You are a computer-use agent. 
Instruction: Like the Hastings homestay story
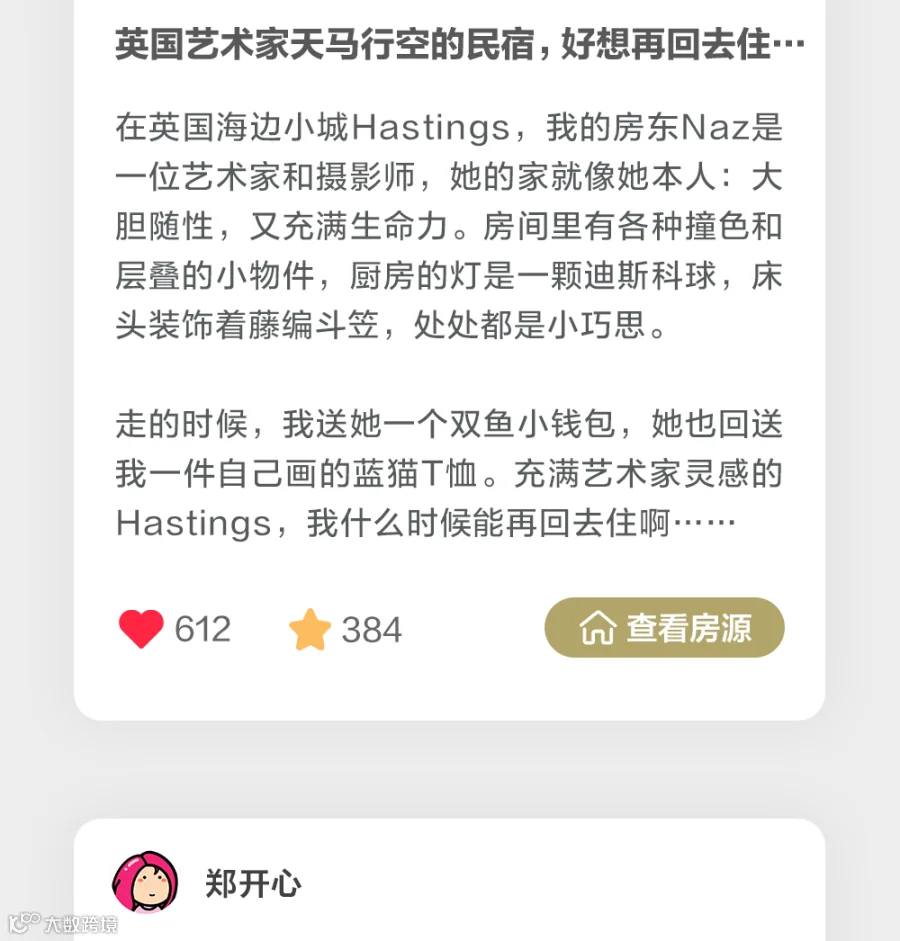tap(141, 628)
